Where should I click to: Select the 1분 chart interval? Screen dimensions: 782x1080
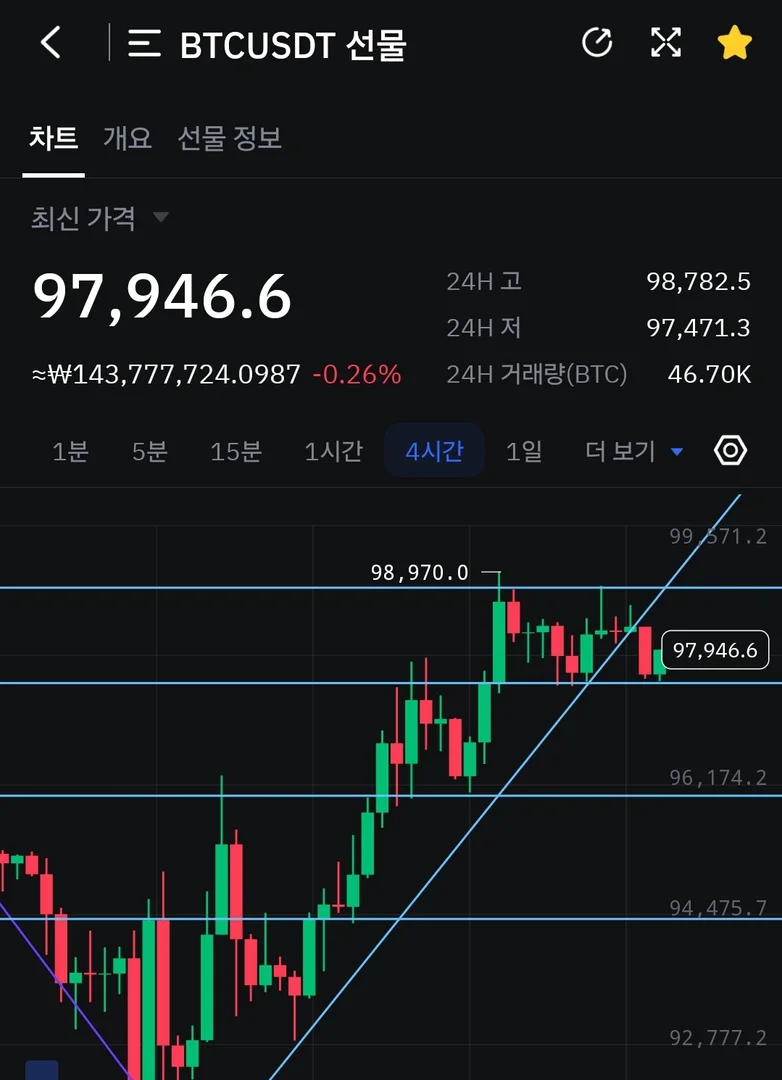(x=70, y=452)
